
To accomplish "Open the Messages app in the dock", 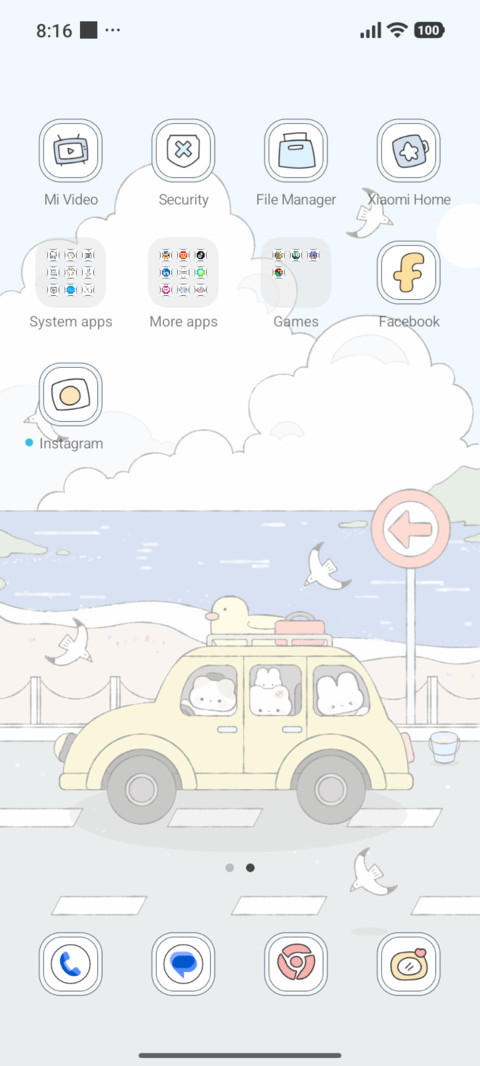I will pos(183,963).
